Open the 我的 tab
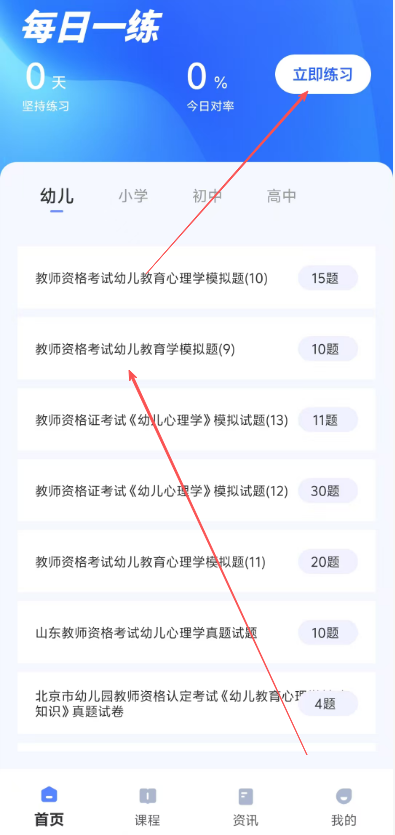 (x=344, y=806)
